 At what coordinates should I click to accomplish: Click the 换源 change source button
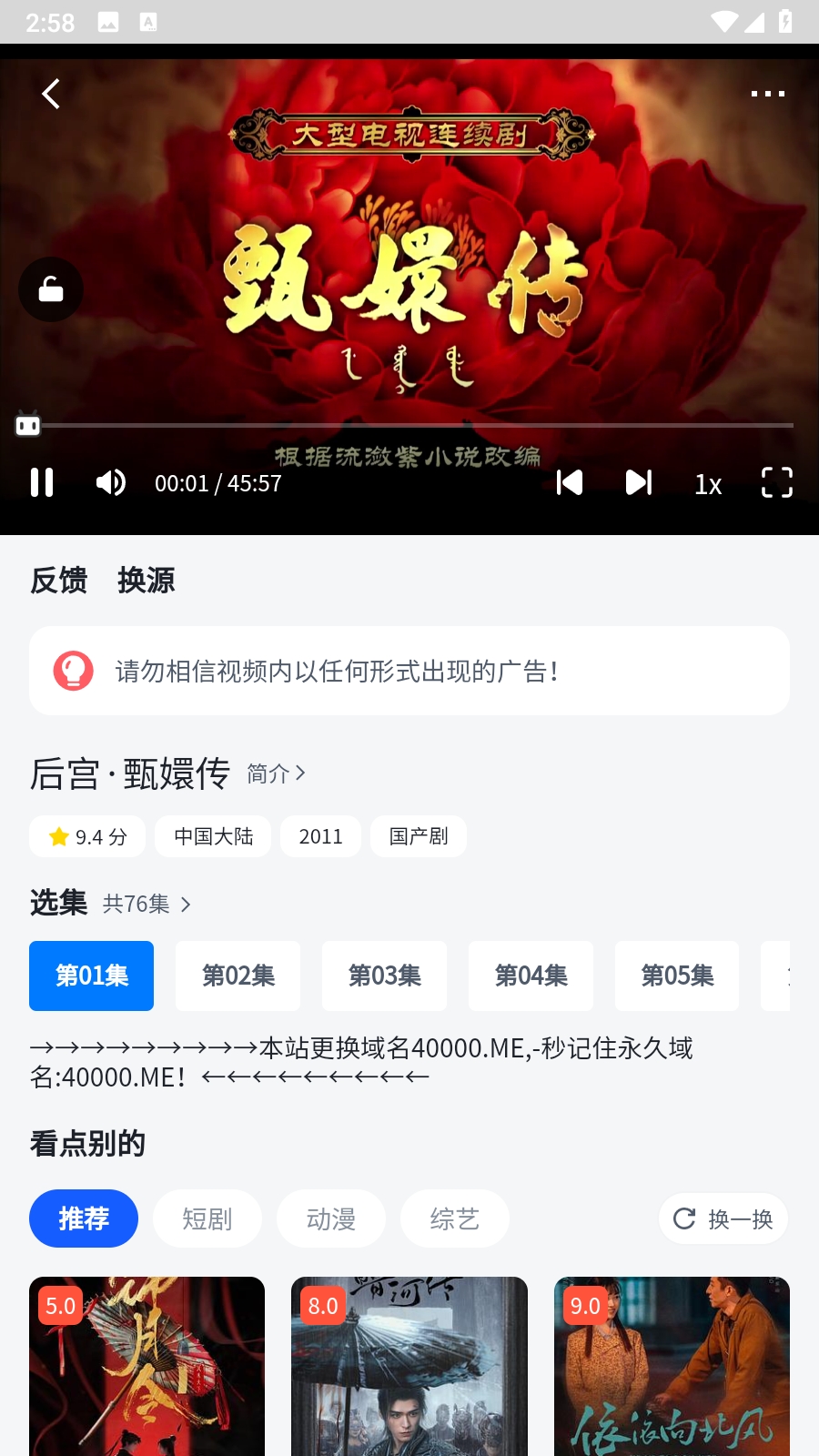[146, 580]
